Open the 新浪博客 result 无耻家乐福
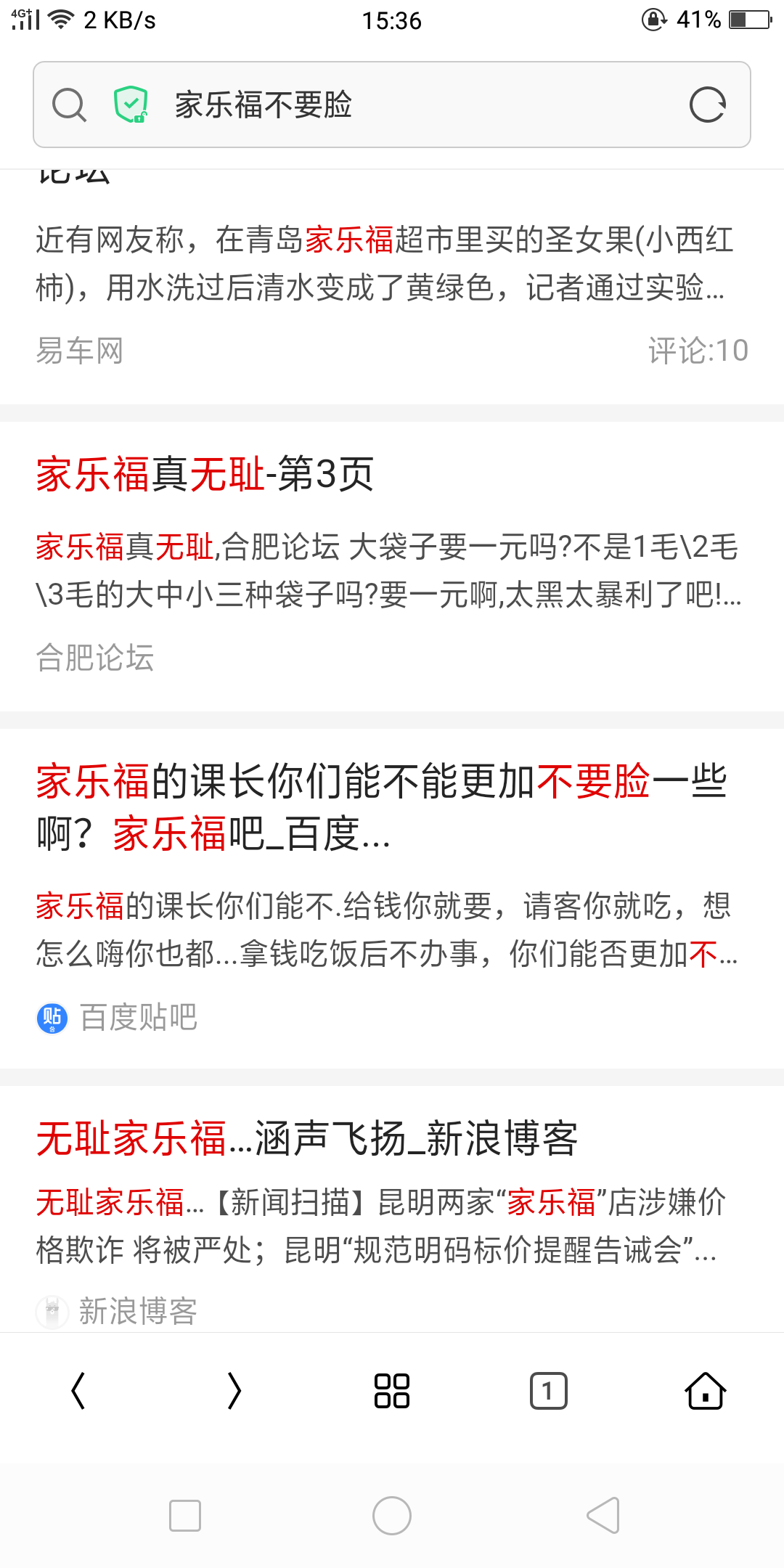 pos(308,1138)
